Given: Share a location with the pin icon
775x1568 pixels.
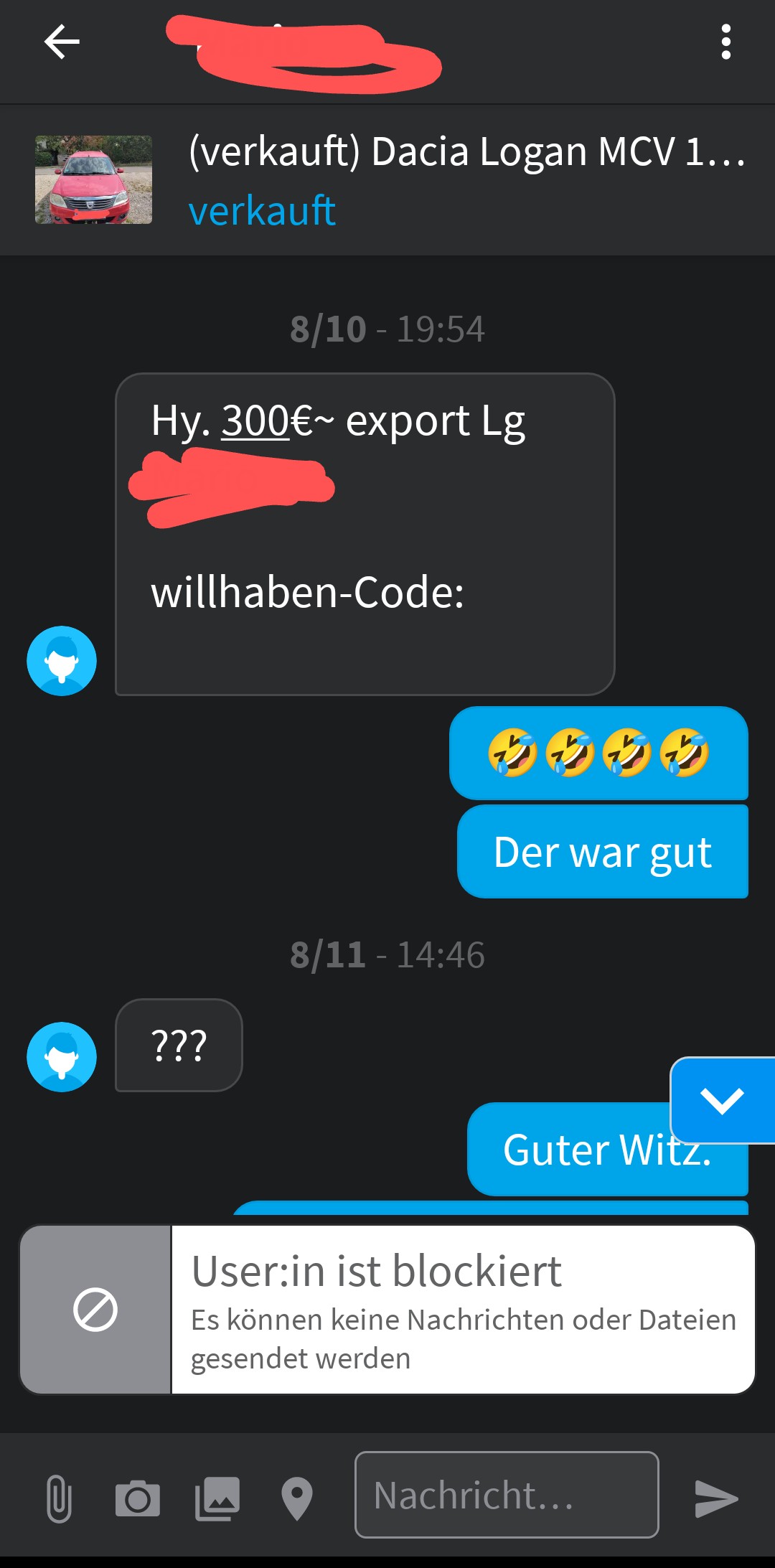Looking at the screenshot, I should click(x=296, y=1498).
